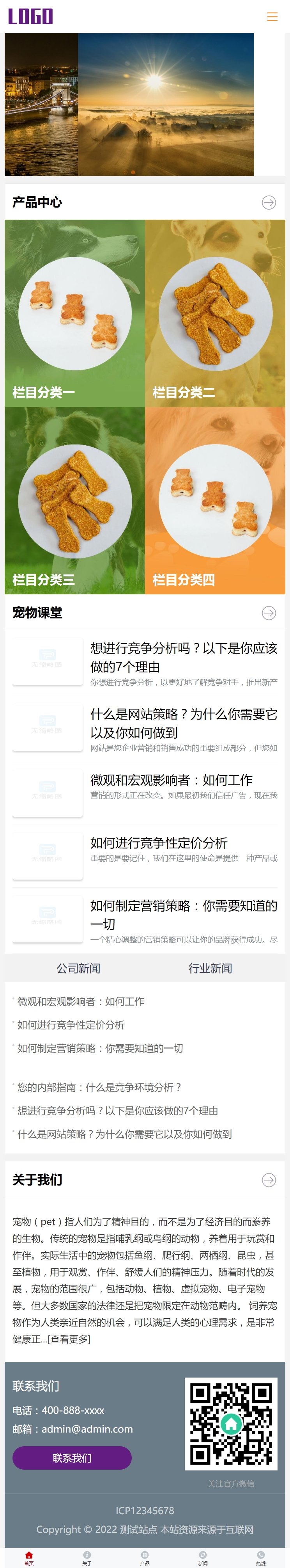Open the 栏目分类三 product category

75,500
